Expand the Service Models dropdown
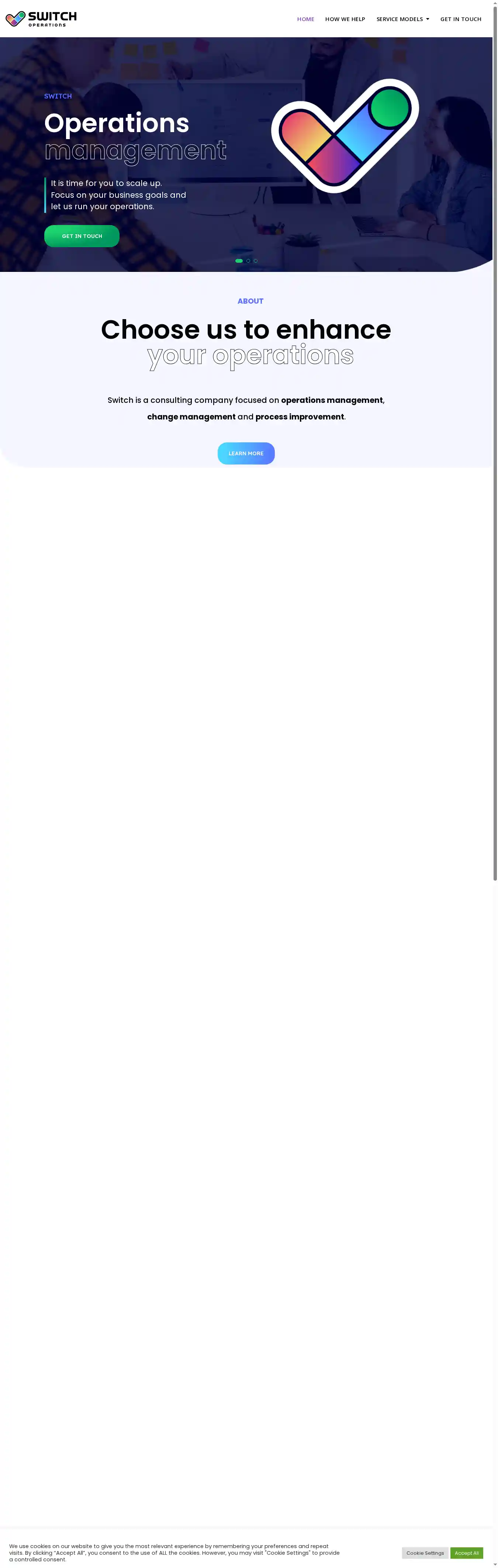The height and width of the screenshot is (1568, 498). click(402, 19)
